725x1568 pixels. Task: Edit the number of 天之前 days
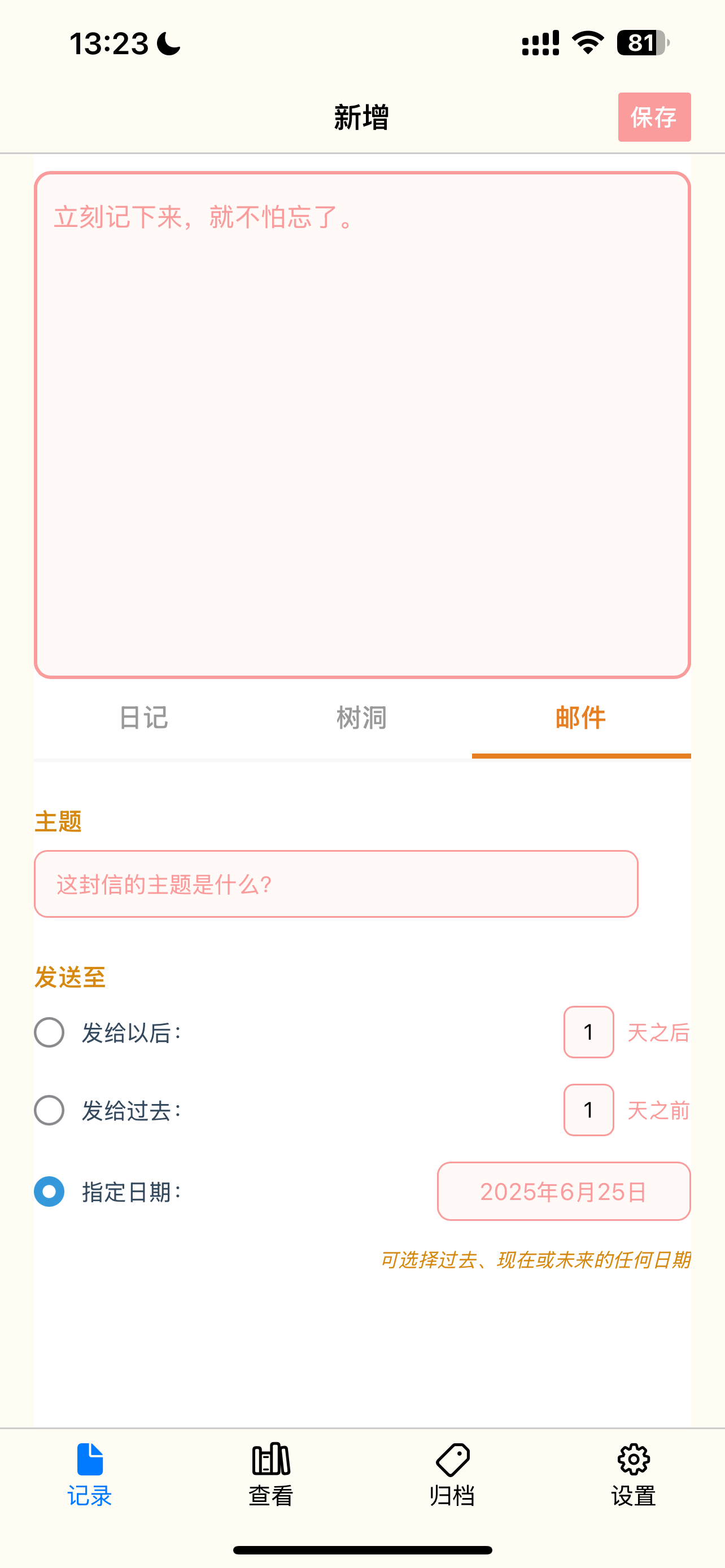(x=589, y=1110)
